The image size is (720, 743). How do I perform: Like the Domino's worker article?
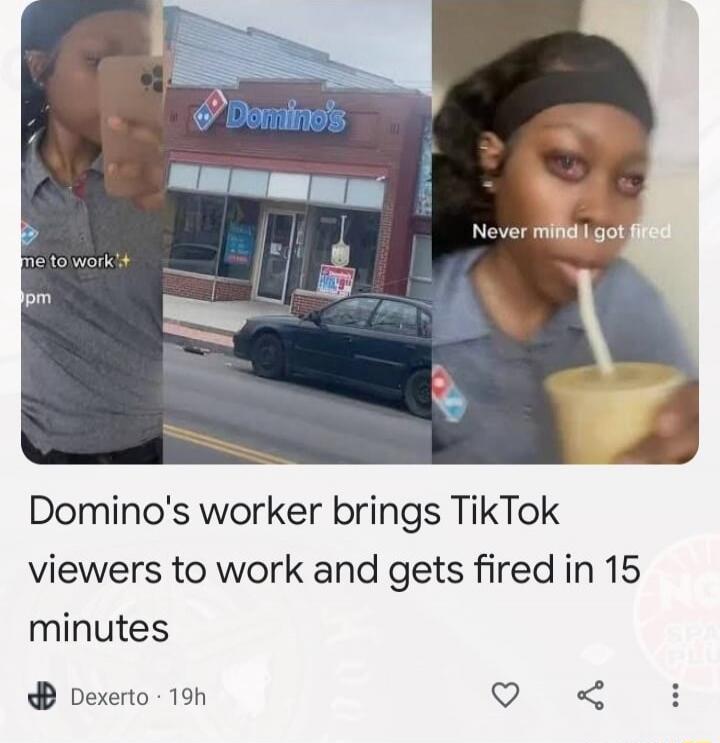coord(507,695)
